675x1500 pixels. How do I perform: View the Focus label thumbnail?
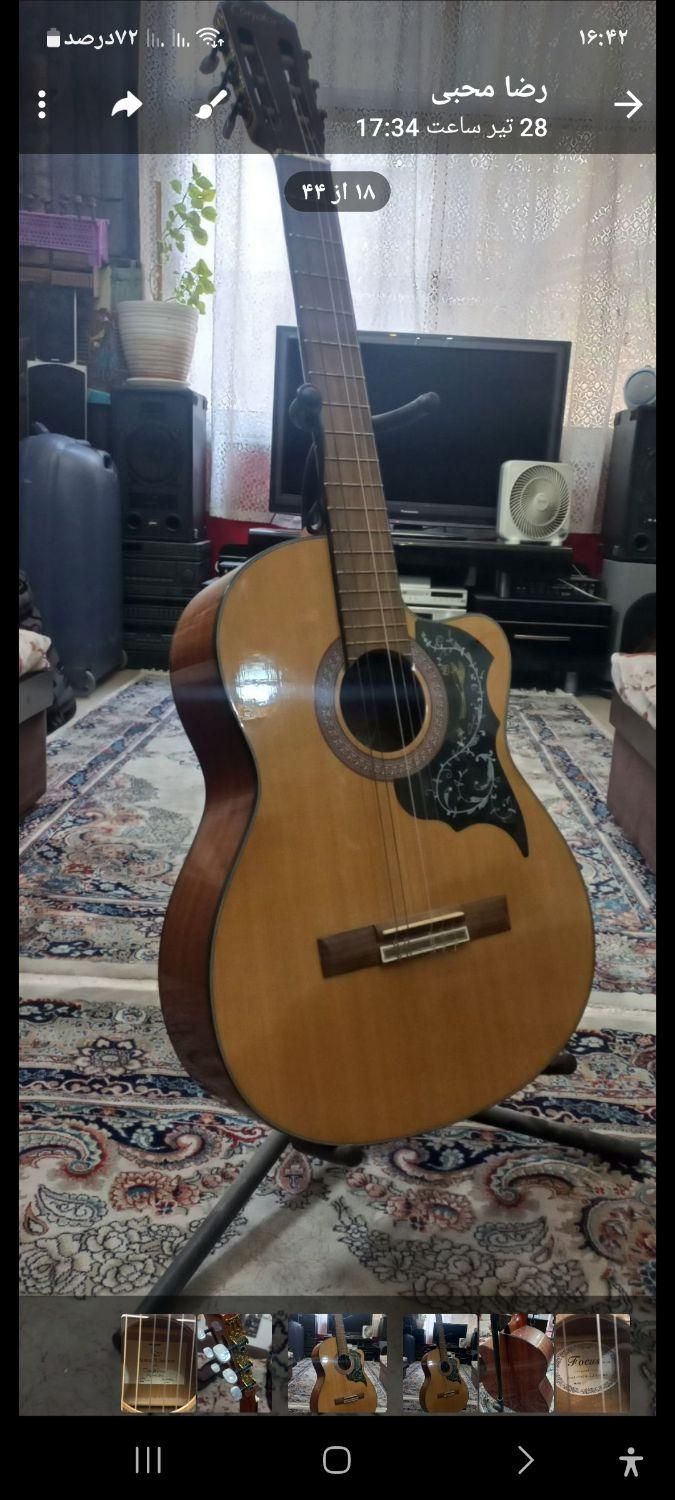592,1363
